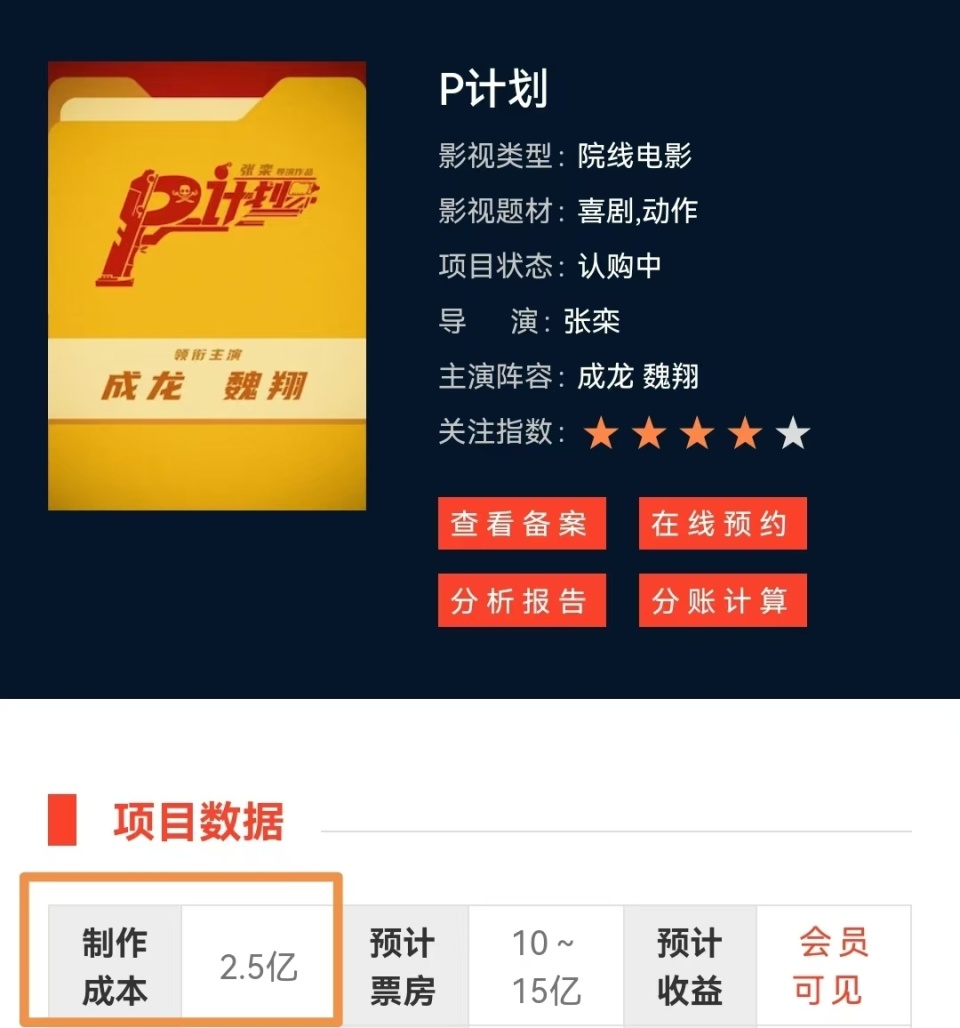The width and height of the screenshot is (960, 1028).
Task: Click the fifth gray star to rate
Action: [x=792, y=432]
